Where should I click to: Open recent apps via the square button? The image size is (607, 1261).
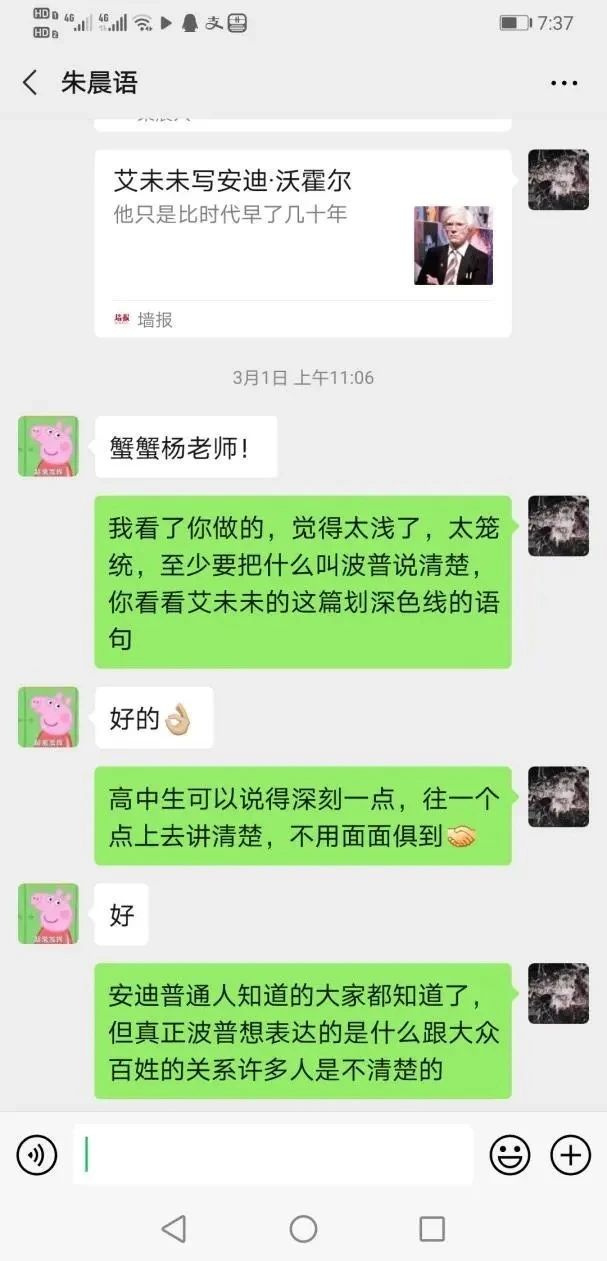[432, 1228]
